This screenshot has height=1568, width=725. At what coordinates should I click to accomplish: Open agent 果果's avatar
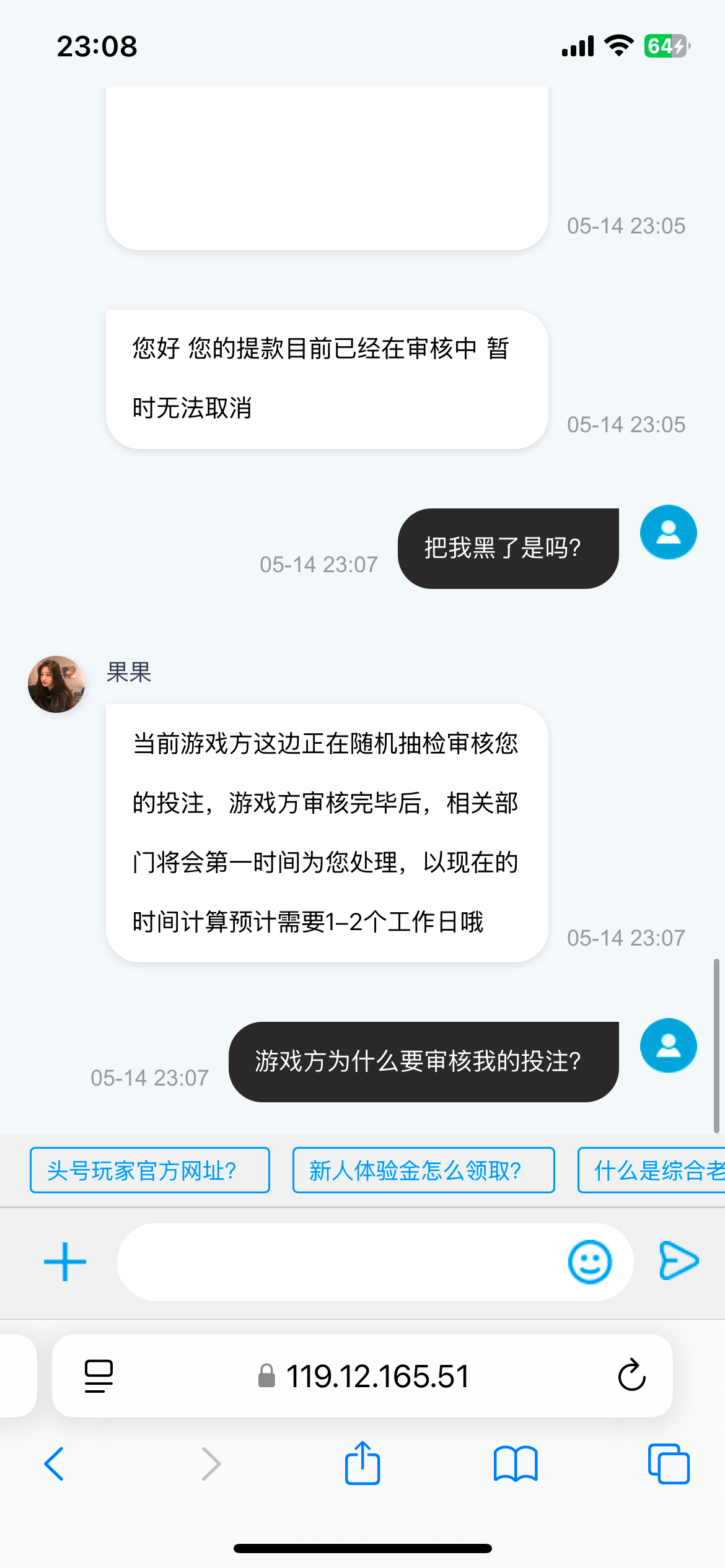pos(56,684)
